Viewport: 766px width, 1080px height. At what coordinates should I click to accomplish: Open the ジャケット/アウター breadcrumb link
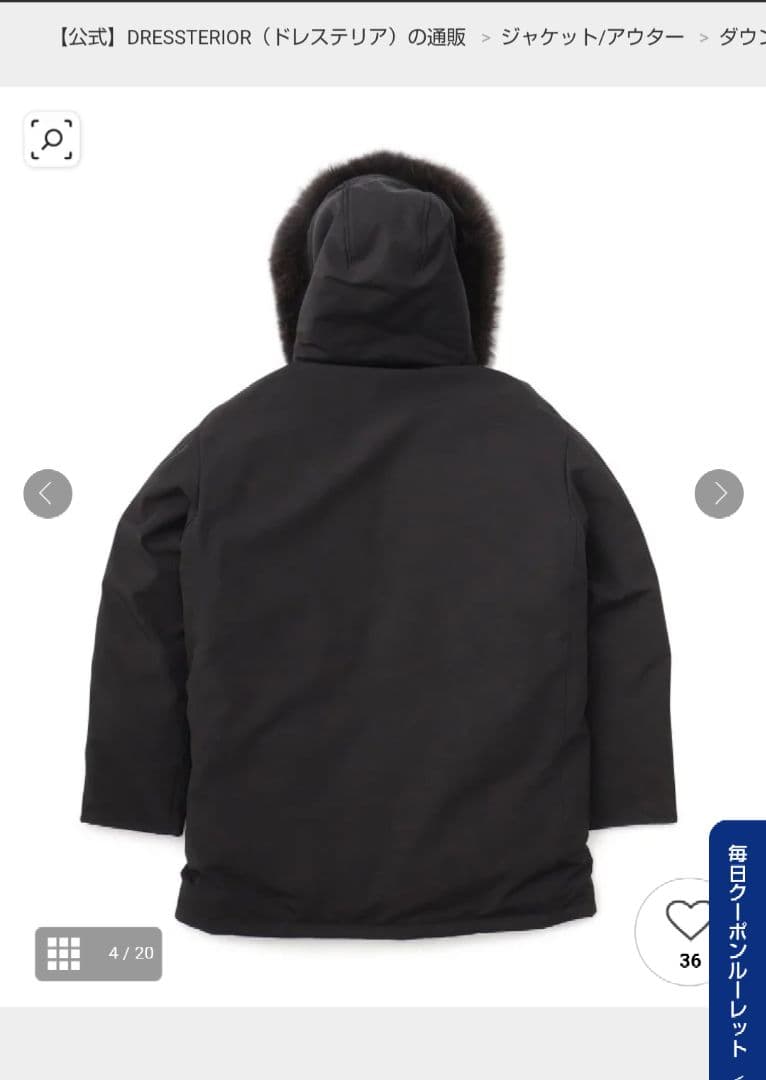point(592,38)
